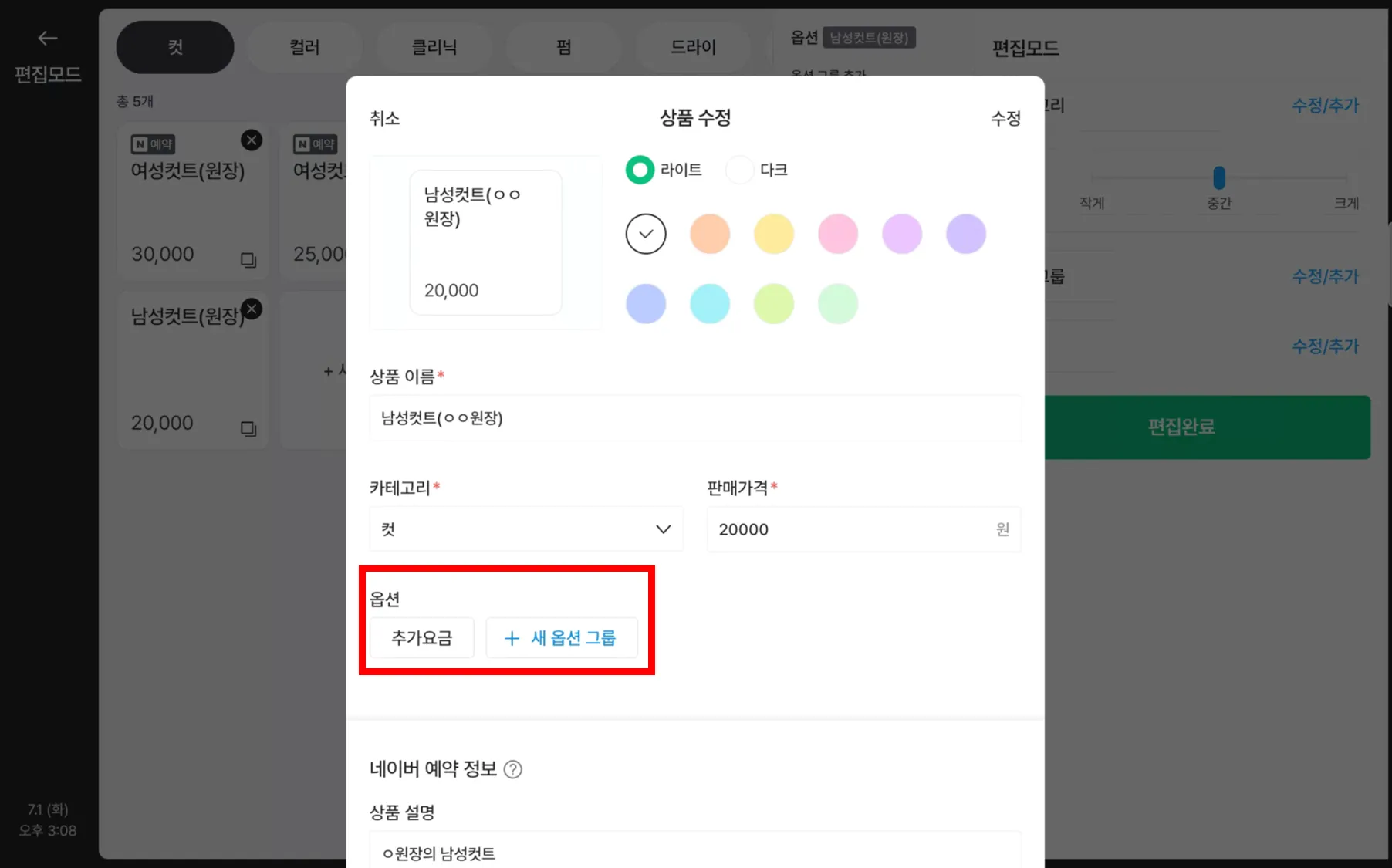
Task: Open 네이버 예약 정보 help icon
Action: pyautogui.click(x=513, y=769)
